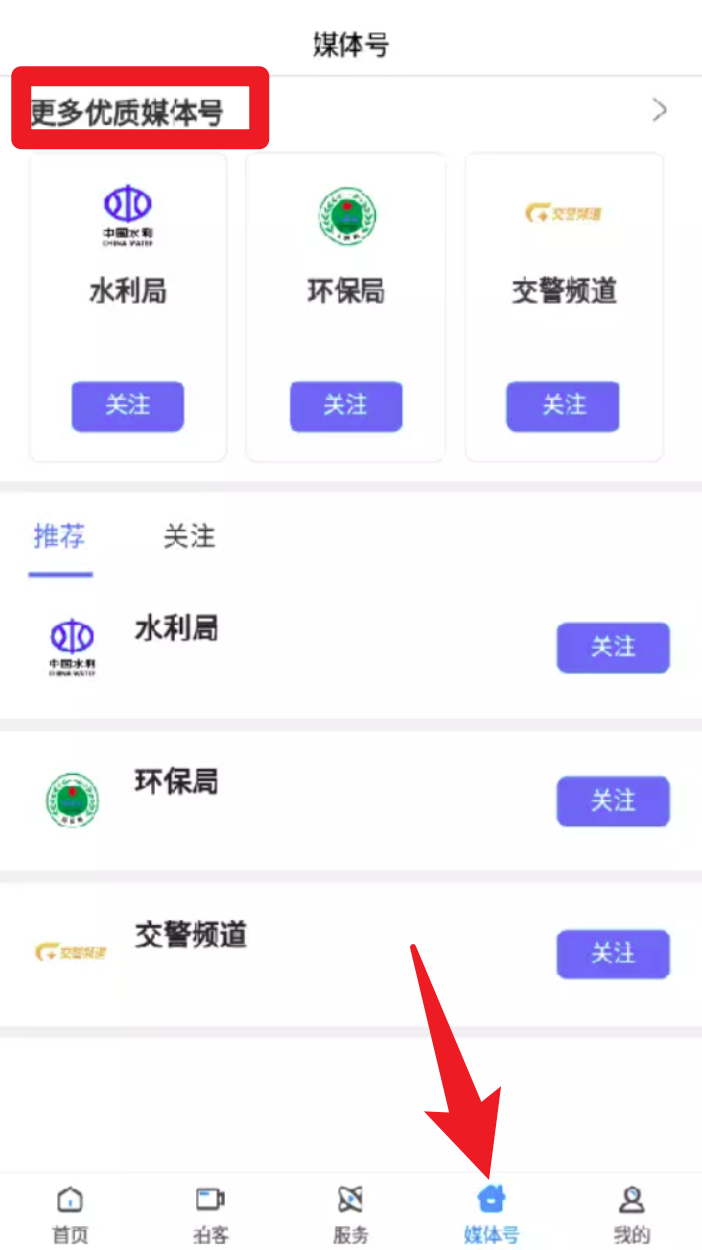The width and height of the screenshot is (702, 1250).
Task: Follow 交警频道 in the recommended list
Action: [612, 954]
